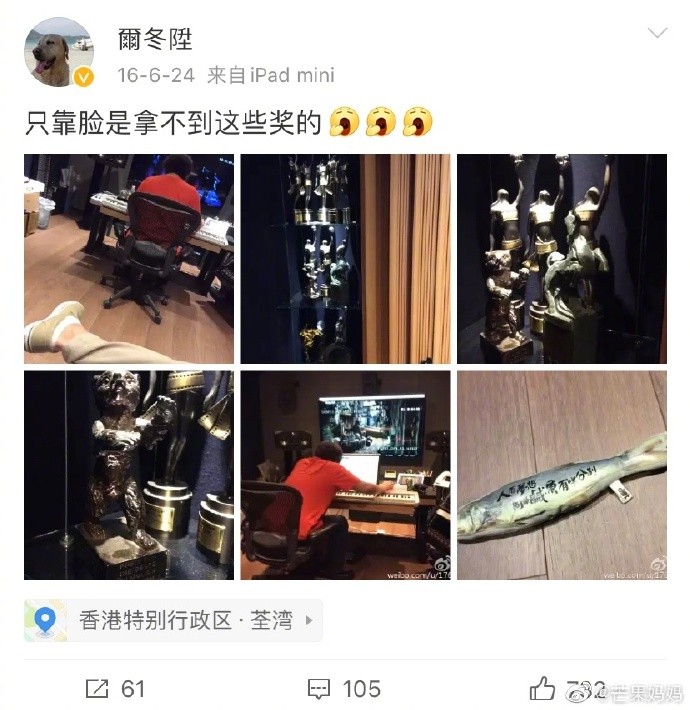
Task: Open photo of man at keyboard with monitor
Action: click(x=345, y=475)
